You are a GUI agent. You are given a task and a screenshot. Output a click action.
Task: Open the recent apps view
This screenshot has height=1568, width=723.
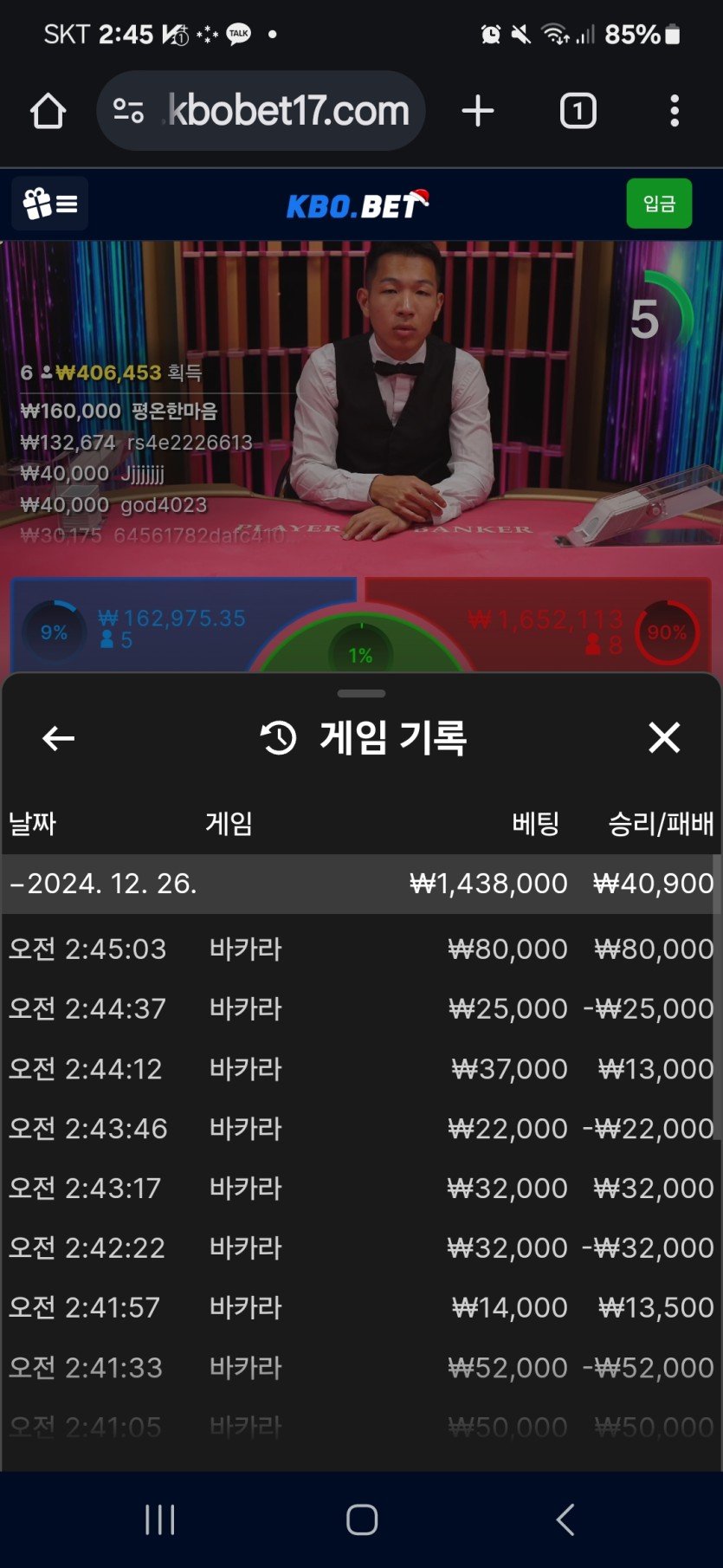coord(160,1519)
